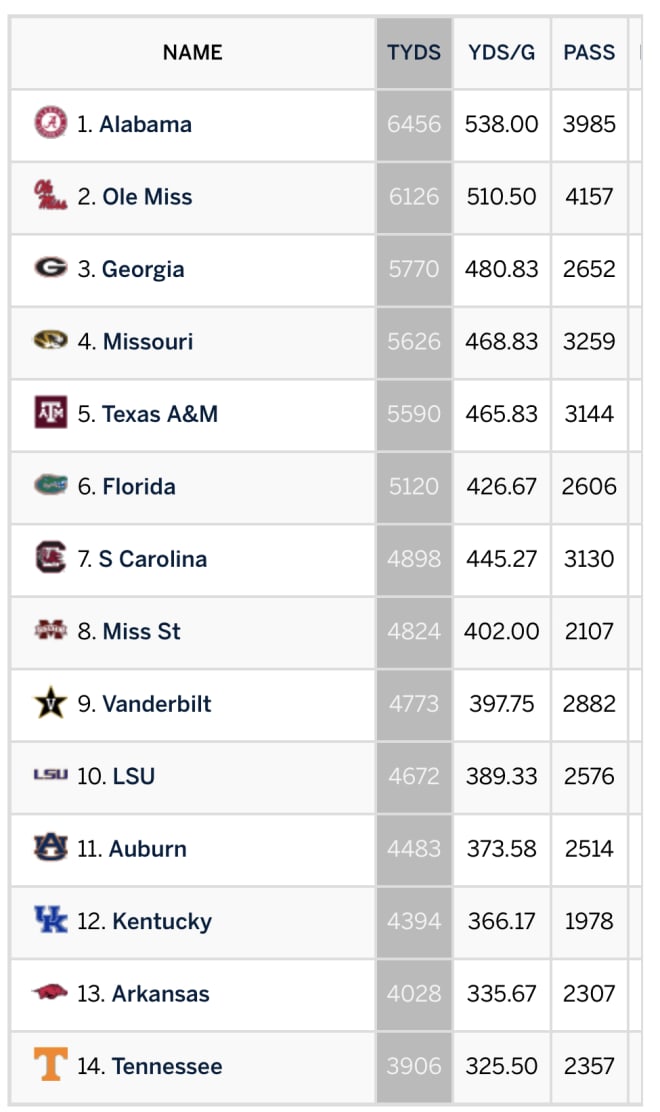Open the Alabama team page
Viewport: 660px width, 1112px height.
(145, 124)
